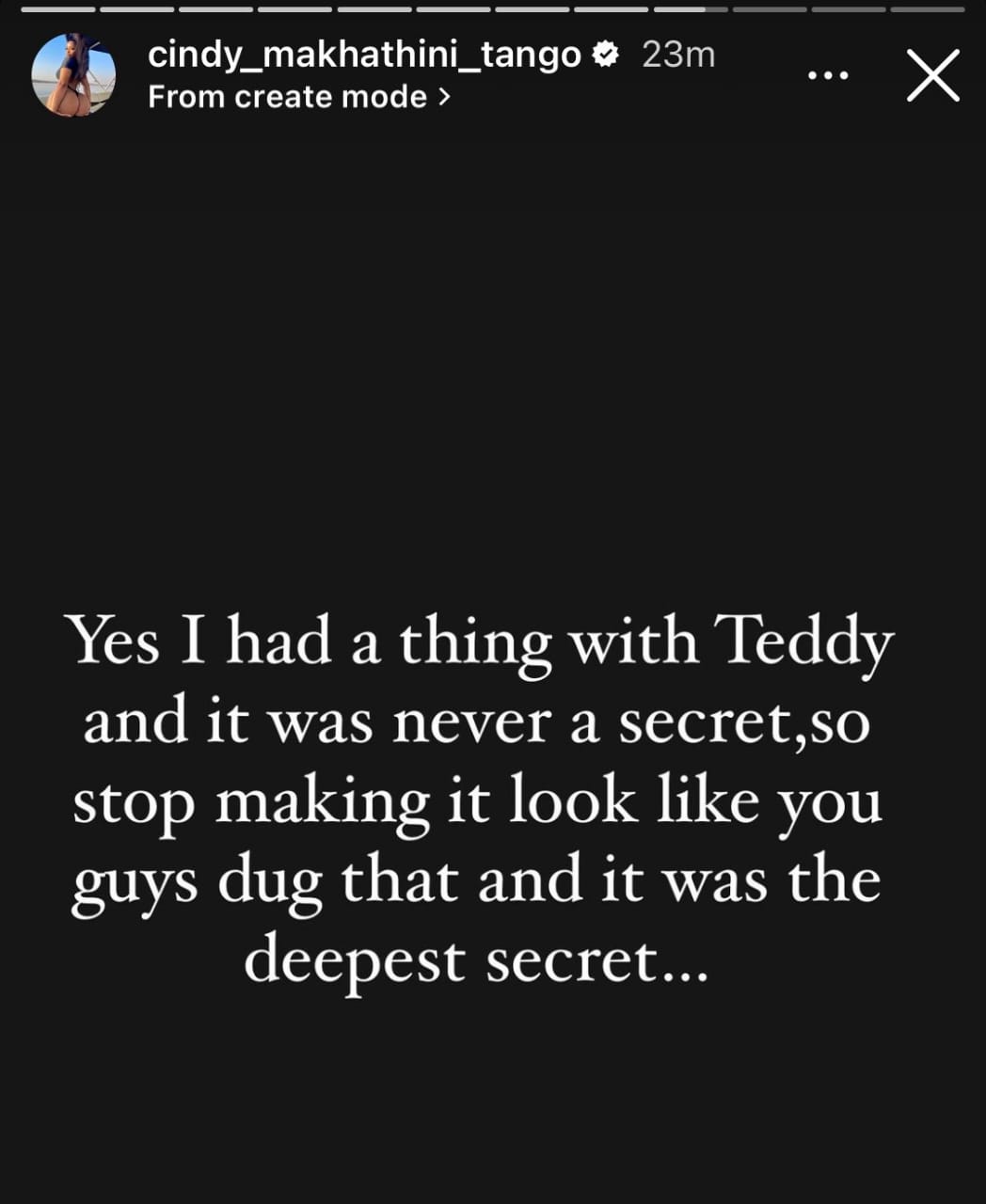Viewport: 986px width, 1204px height.
Task: Tap the cindy_makhathini_tango username
Action: coord(364,55)
